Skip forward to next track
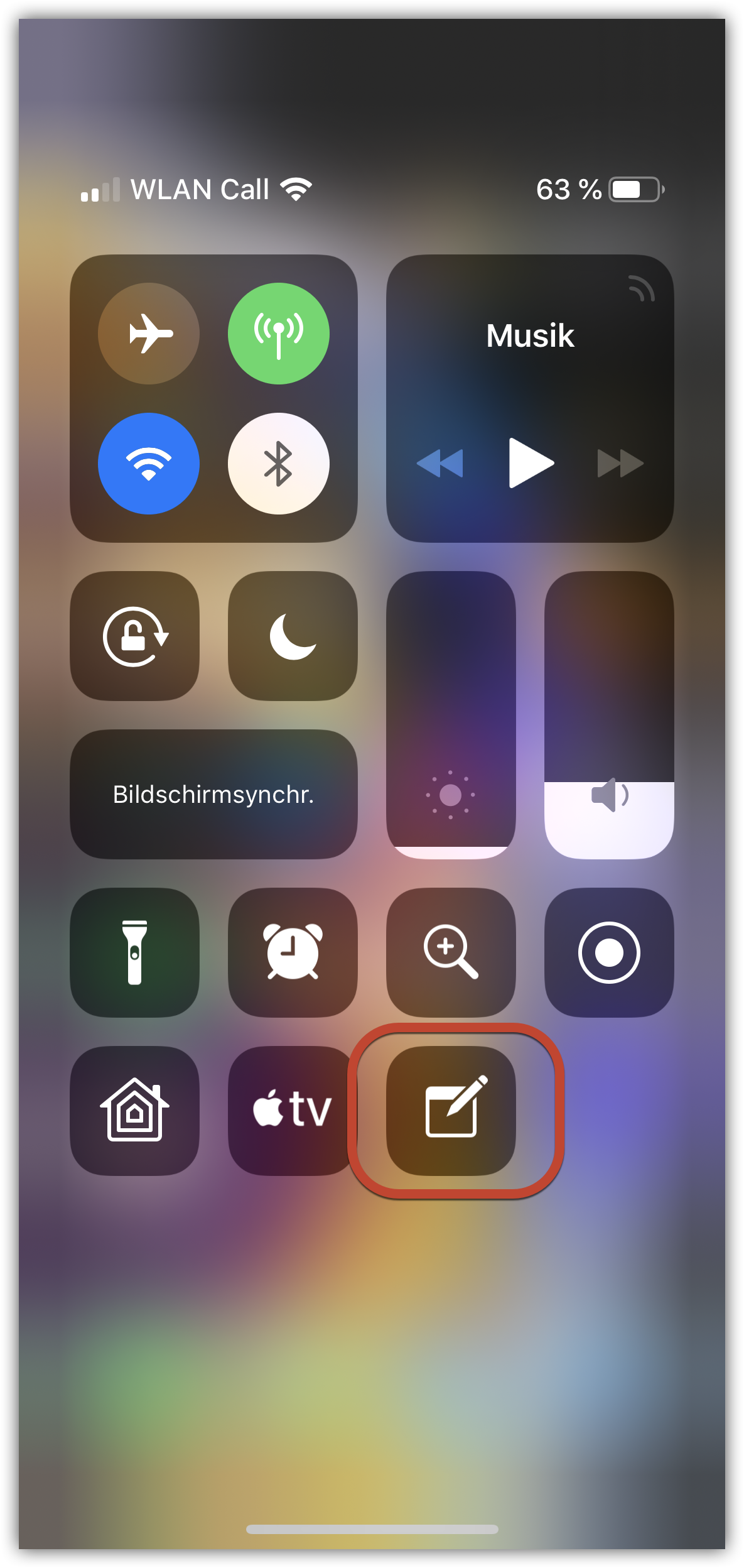Image resolution: width=744 pixels, height=1568 pixels. [x=620, y=464]
